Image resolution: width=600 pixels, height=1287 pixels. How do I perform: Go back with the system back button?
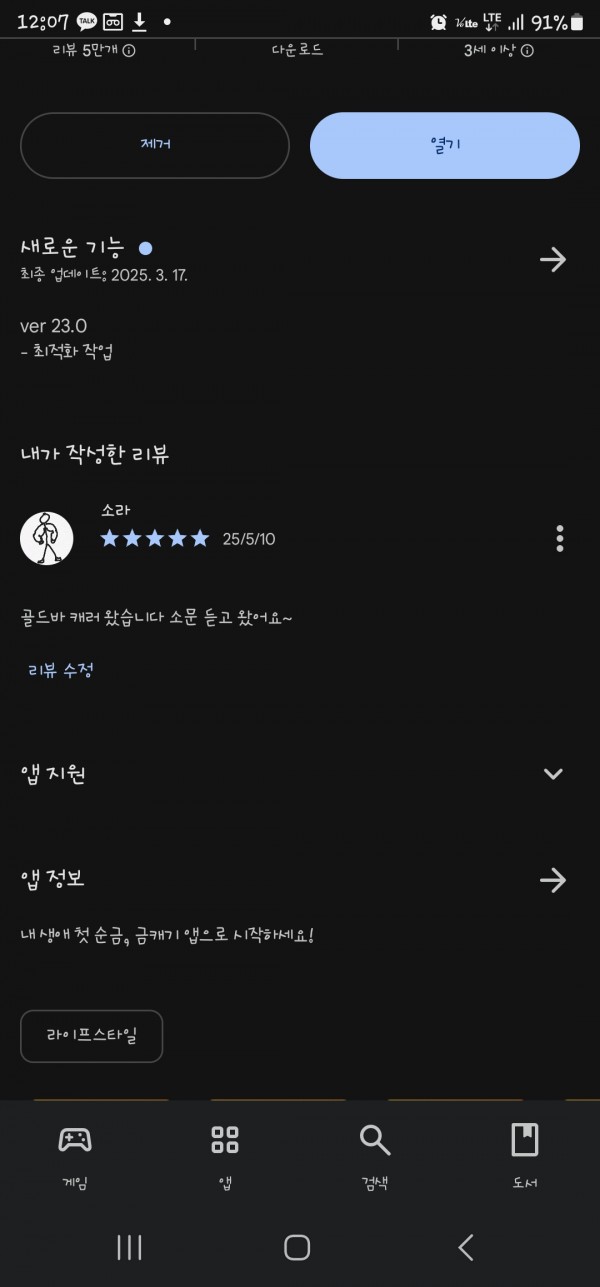[465, 1247]
